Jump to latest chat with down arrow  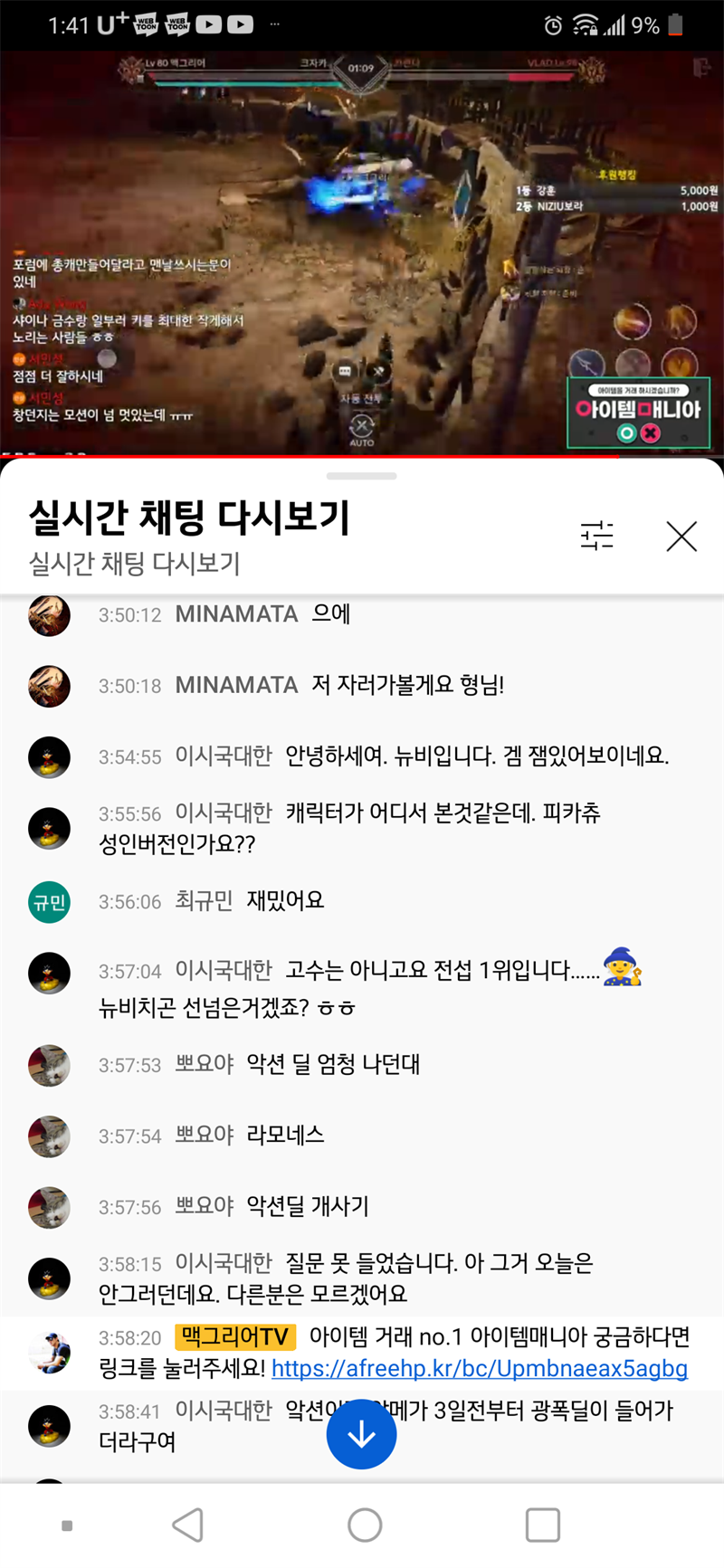click(x=361, y=1434)
